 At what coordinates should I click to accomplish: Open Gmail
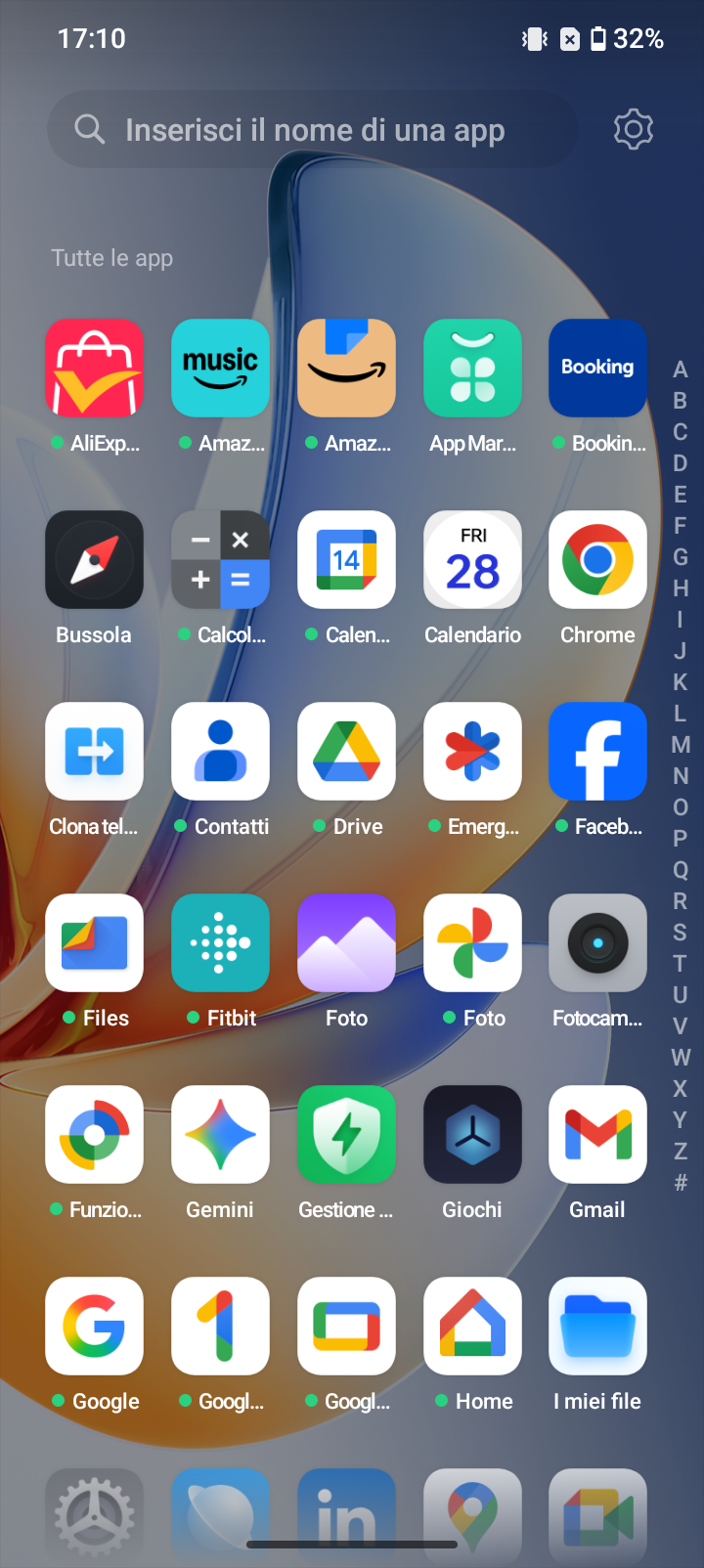tap(597, 1135)
